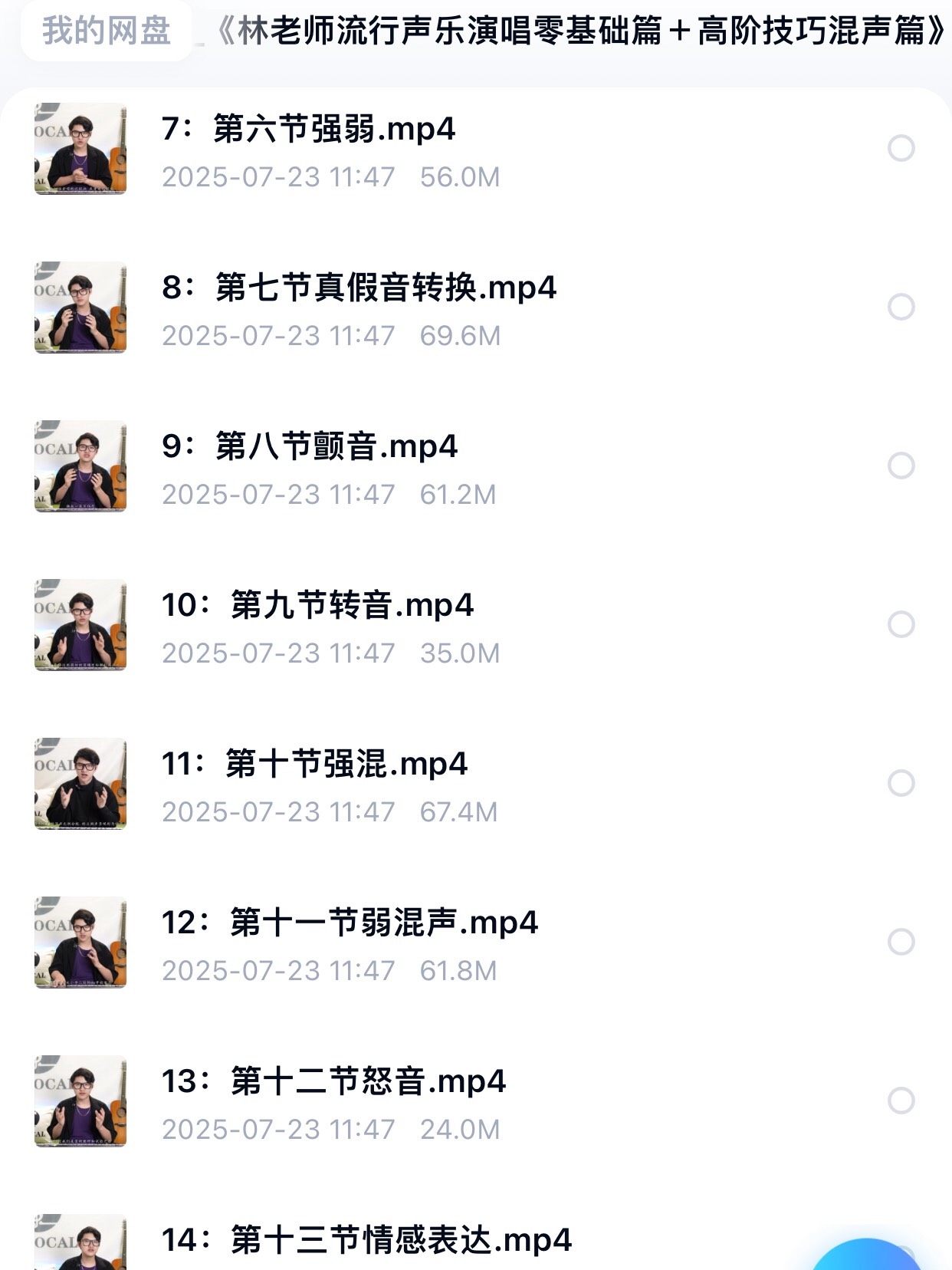Select checkbox for 第九节转音.mp4
Screen dimensions: 952x1270
coord(901,624)
